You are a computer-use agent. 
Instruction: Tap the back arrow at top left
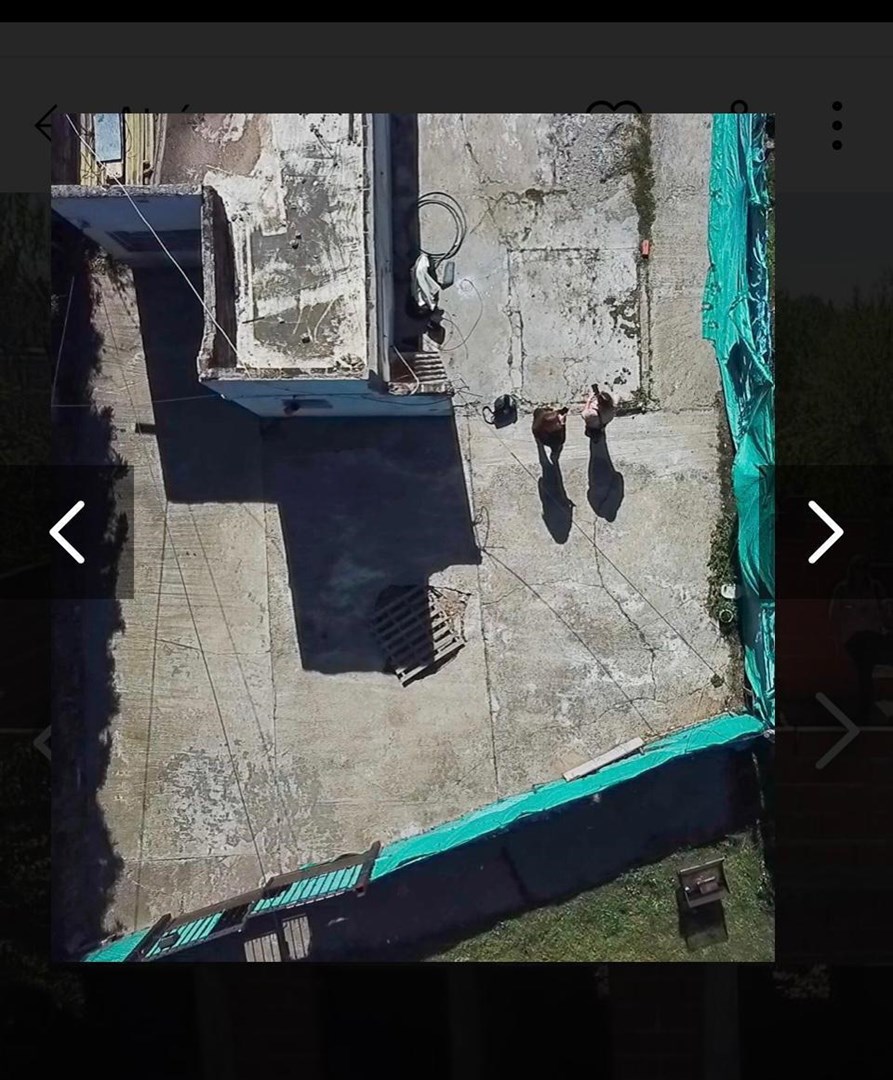click(44, 124)
